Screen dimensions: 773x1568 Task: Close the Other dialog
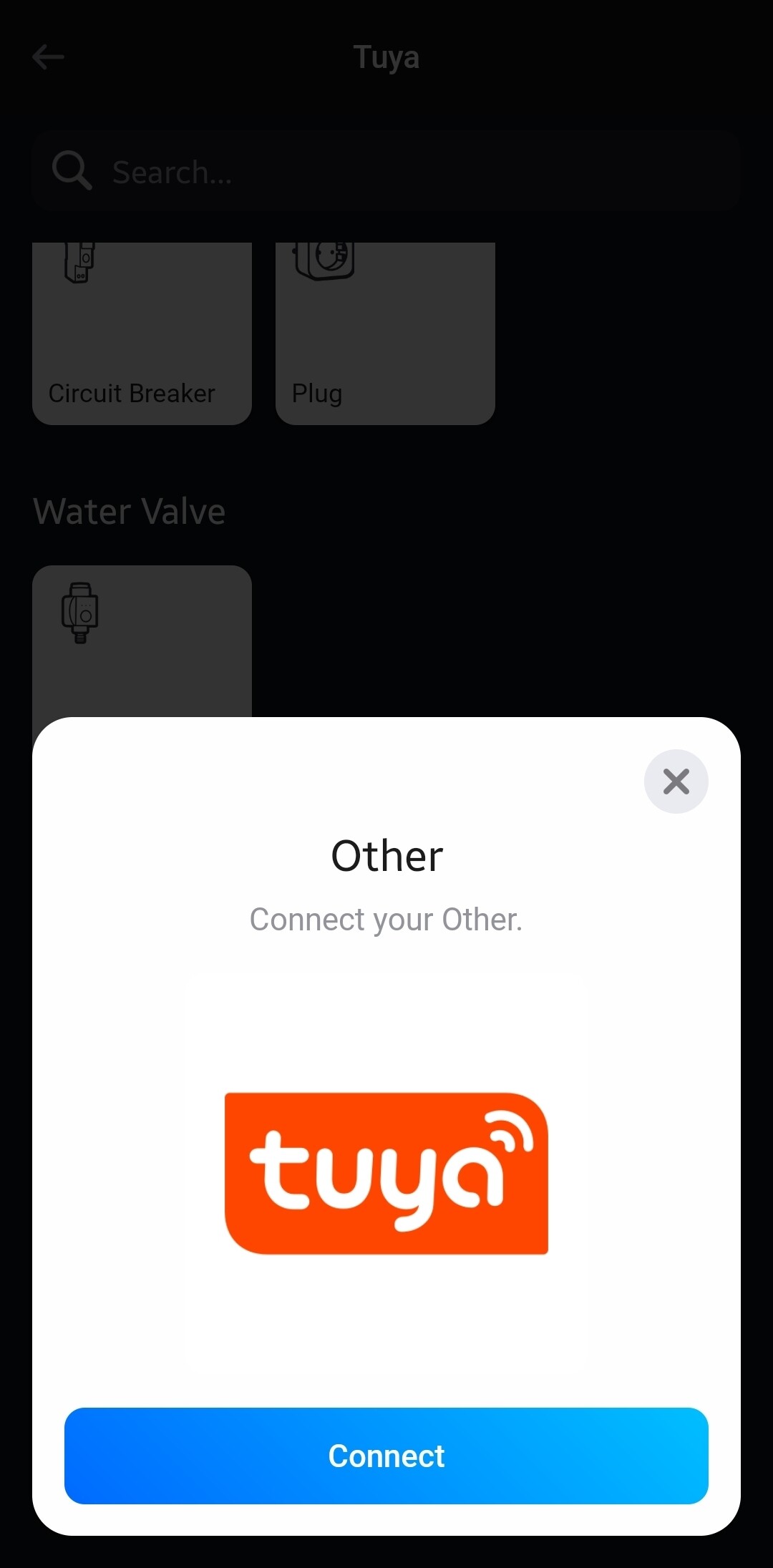(x=676, y=781)
